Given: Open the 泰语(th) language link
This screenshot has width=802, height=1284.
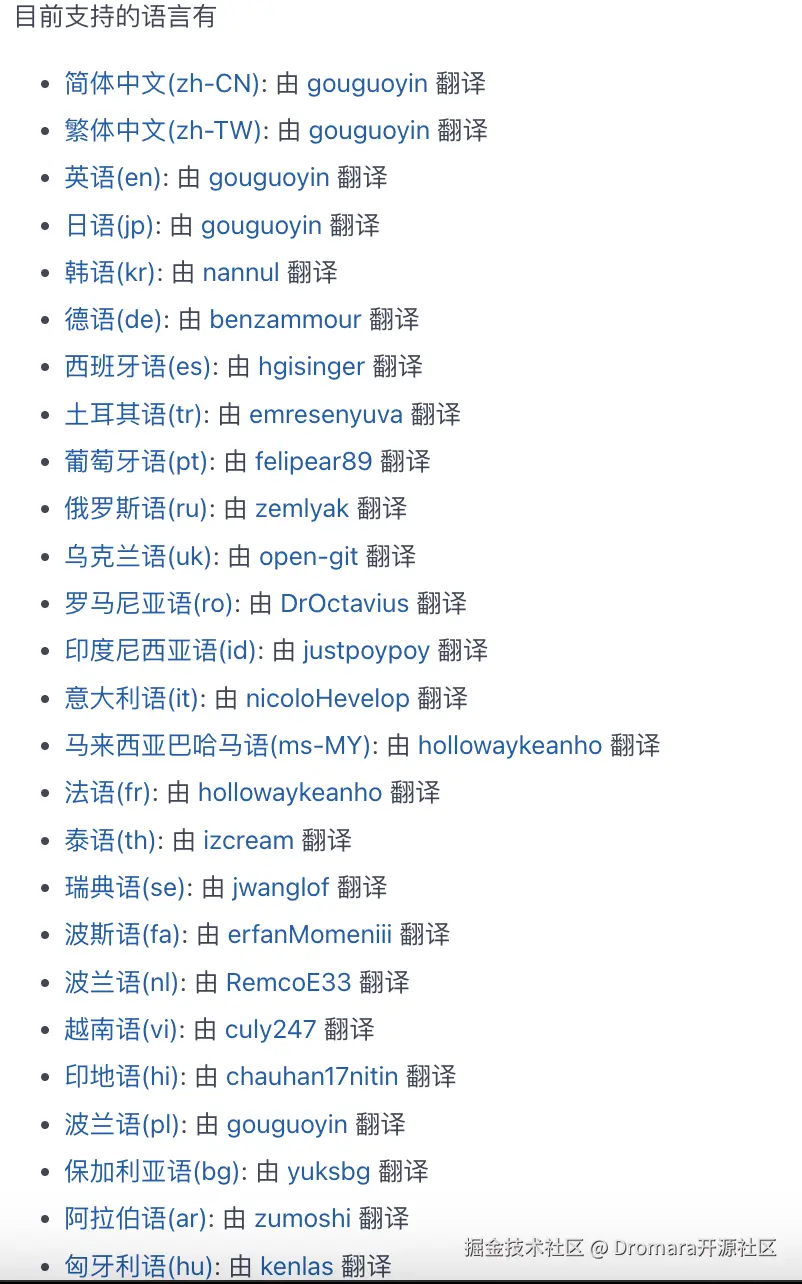Looking at the screenshot, I should tap(110, 840).
